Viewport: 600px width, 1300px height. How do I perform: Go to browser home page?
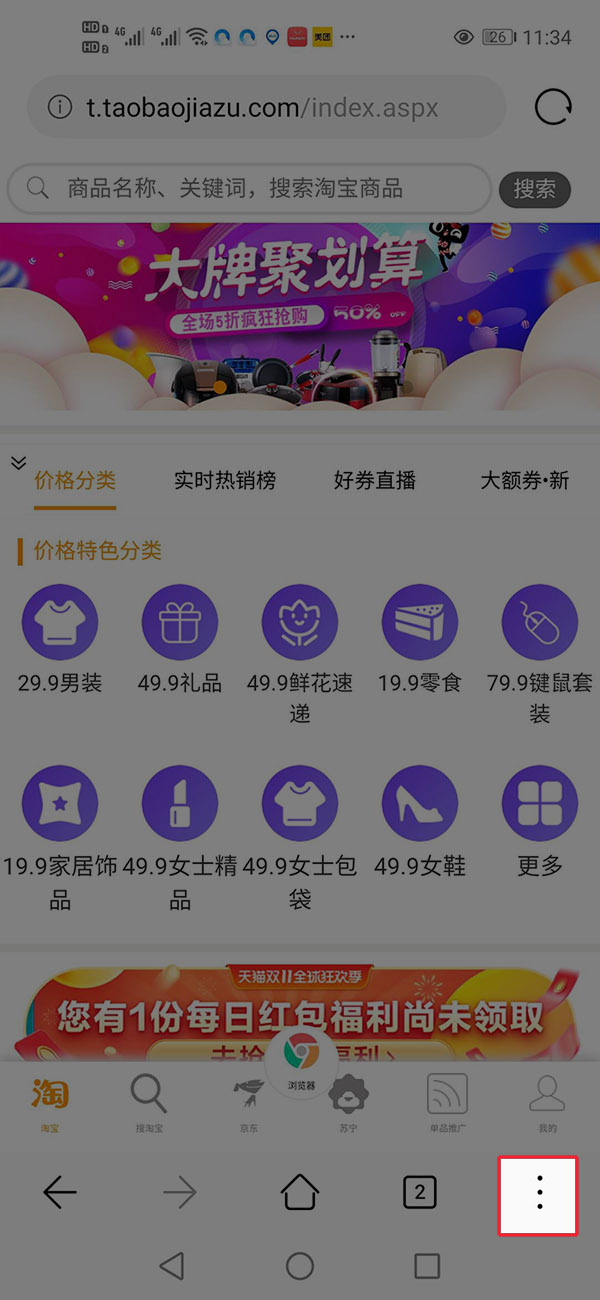click(x=299, y=1192)
